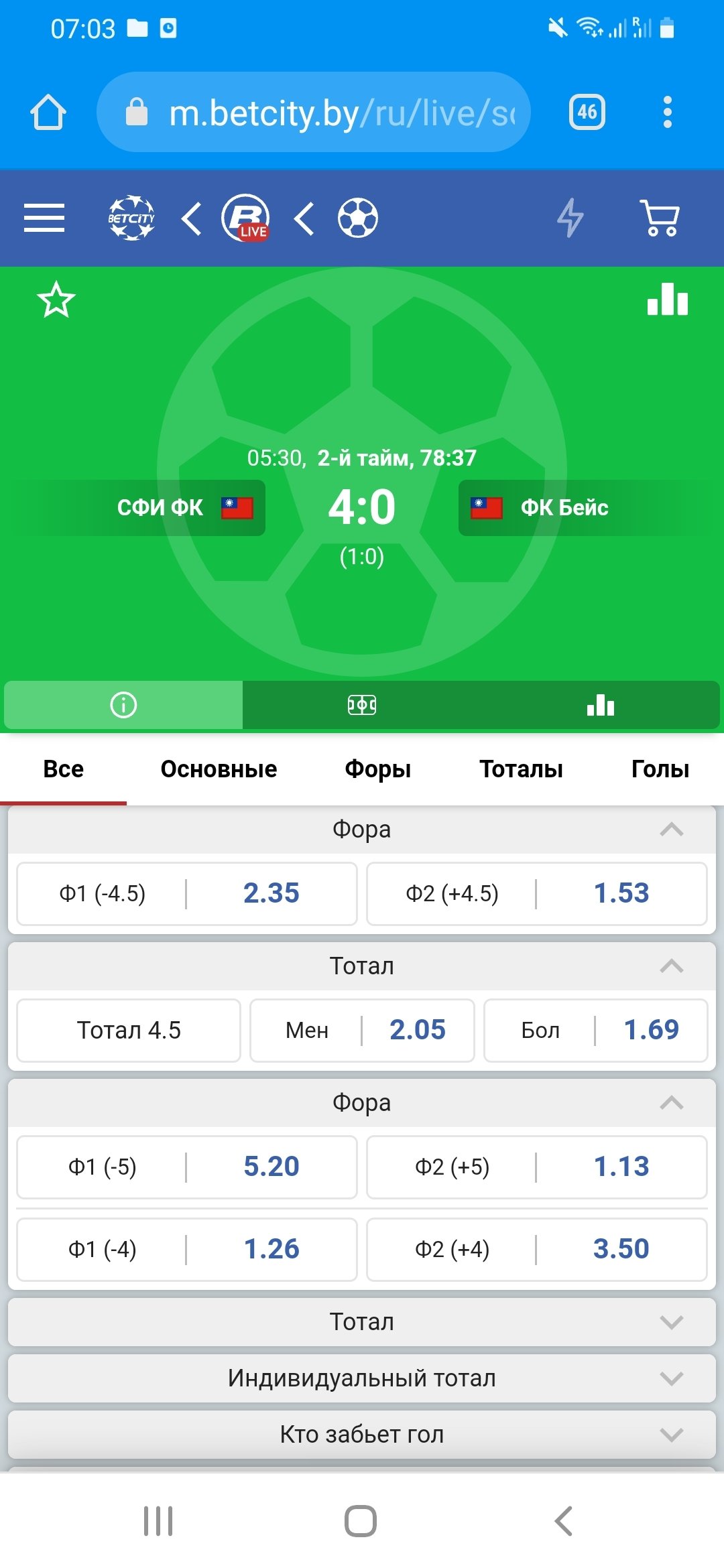
Task: Open the browser address bar
Action: [314, 112]
